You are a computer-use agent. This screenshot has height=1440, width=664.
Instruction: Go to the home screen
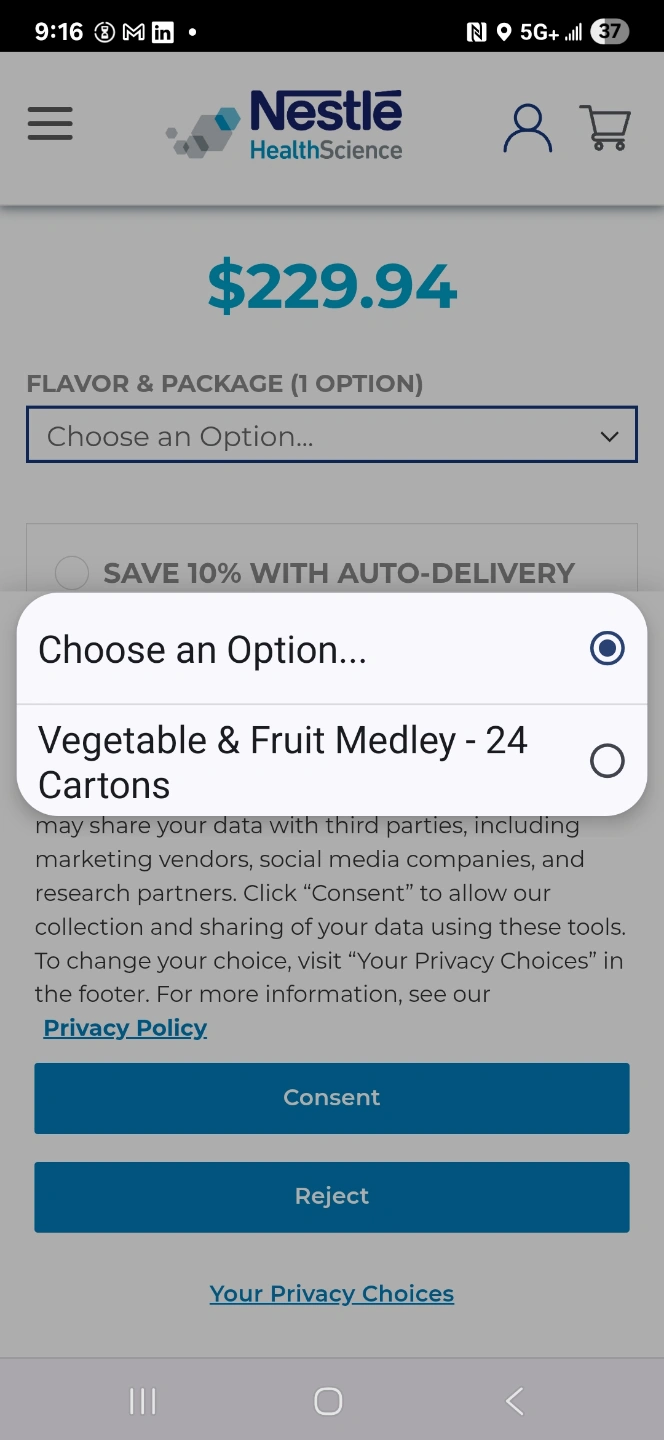tap(328, 1401)
